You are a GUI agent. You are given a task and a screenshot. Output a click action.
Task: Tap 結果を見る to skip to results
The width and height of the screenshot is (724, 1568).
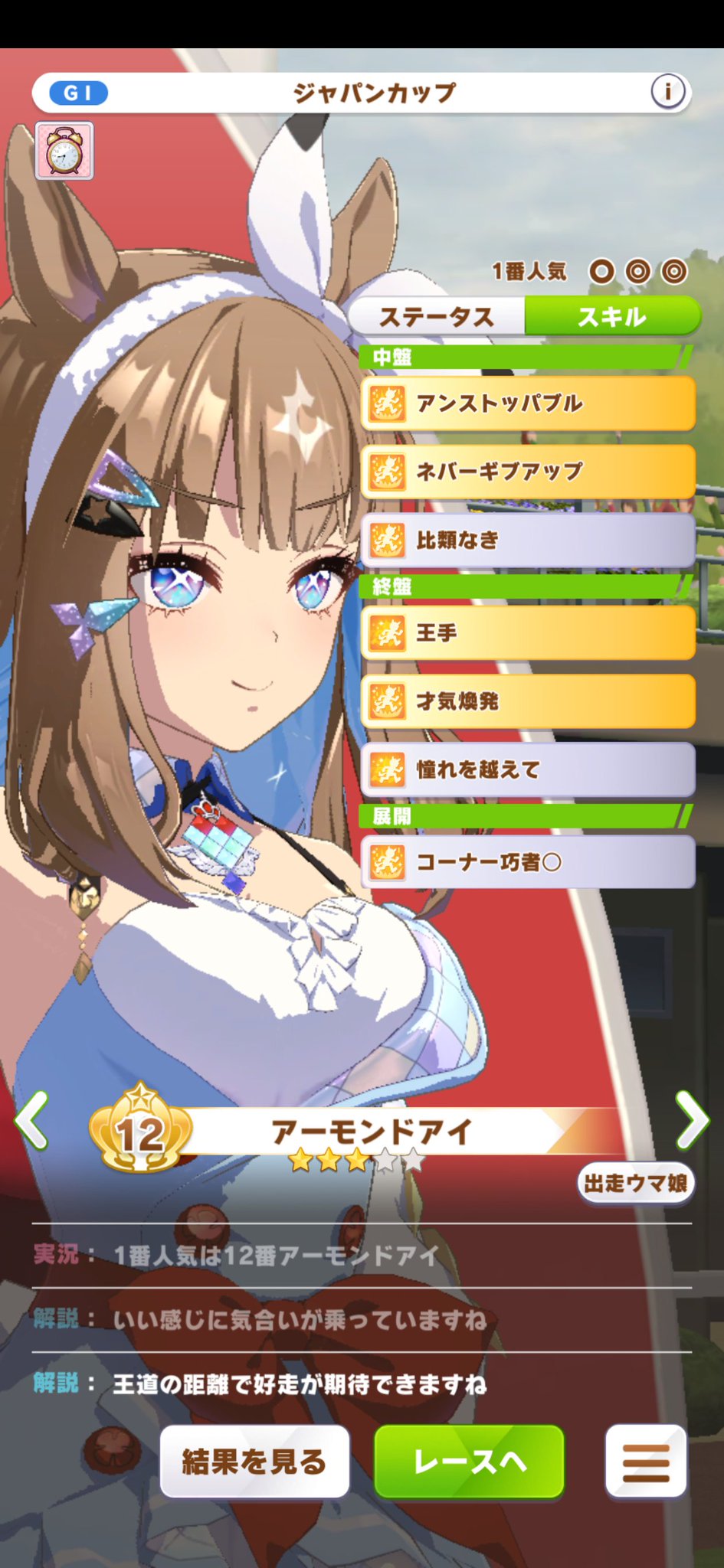[x=254, y=1462]
